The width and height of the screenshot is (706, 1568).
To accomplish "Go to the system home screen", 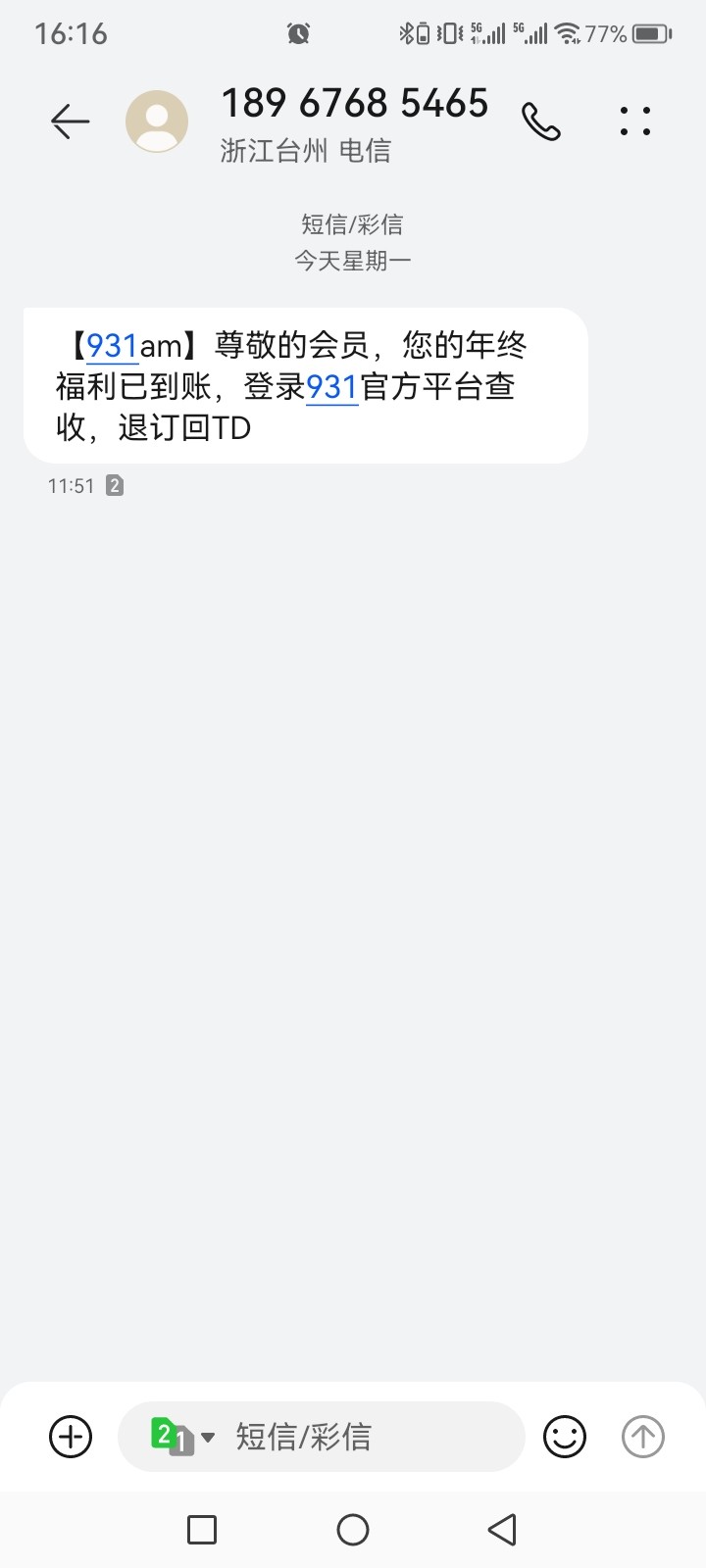I will (x=353, y=1530).
